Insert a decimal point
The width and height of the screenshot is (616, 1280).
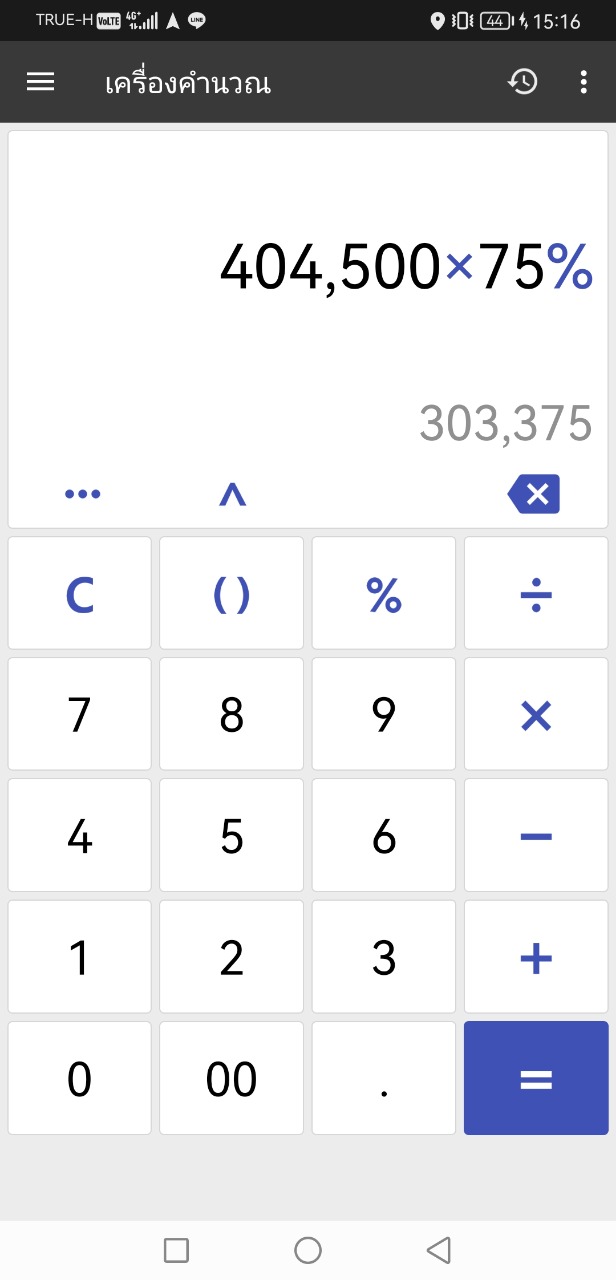[x=384, y=1078]
